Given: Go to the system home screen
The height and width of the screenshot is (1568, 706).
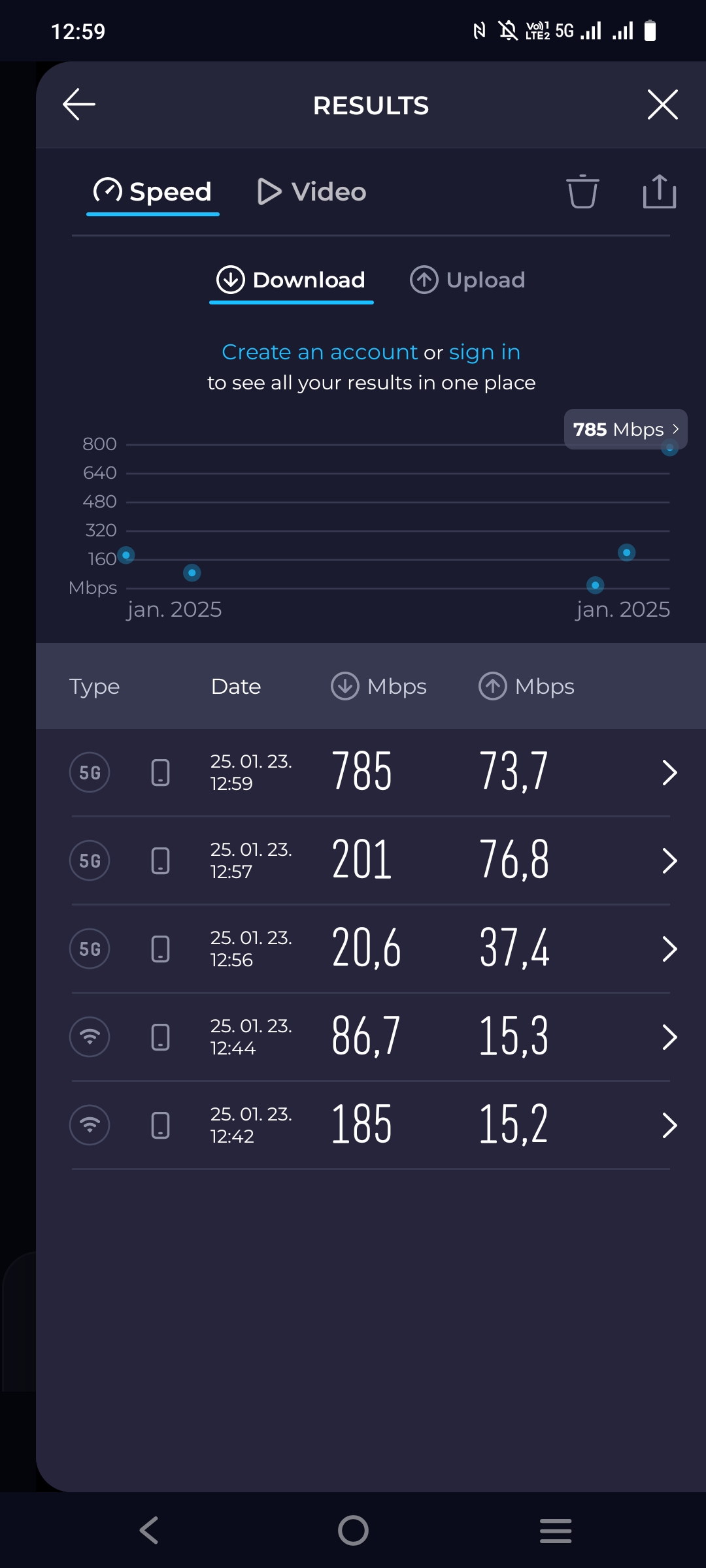Looking at the screenshot, I should tap(353, 1530).
